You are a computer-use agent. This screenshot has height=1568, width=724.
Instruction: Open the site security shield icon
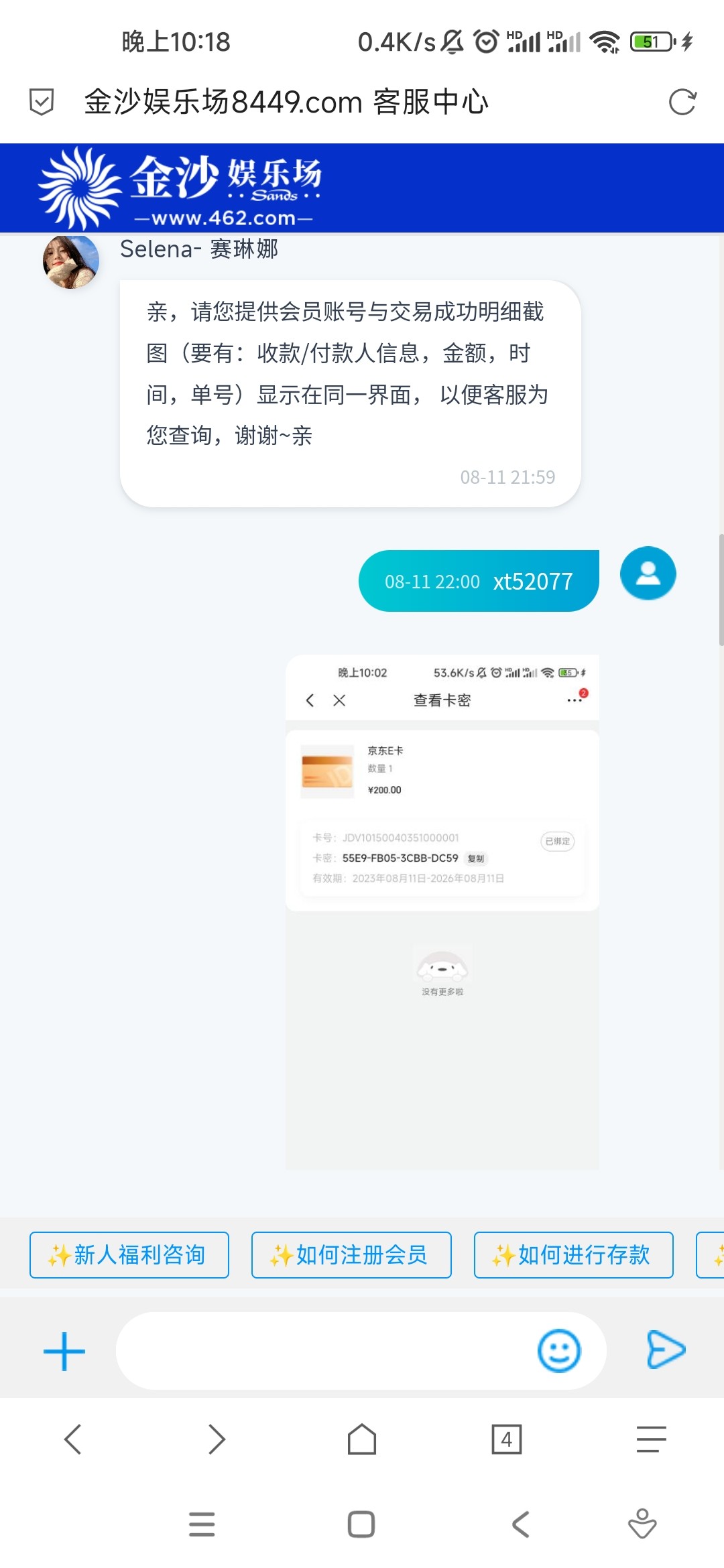tap(42, 102)
